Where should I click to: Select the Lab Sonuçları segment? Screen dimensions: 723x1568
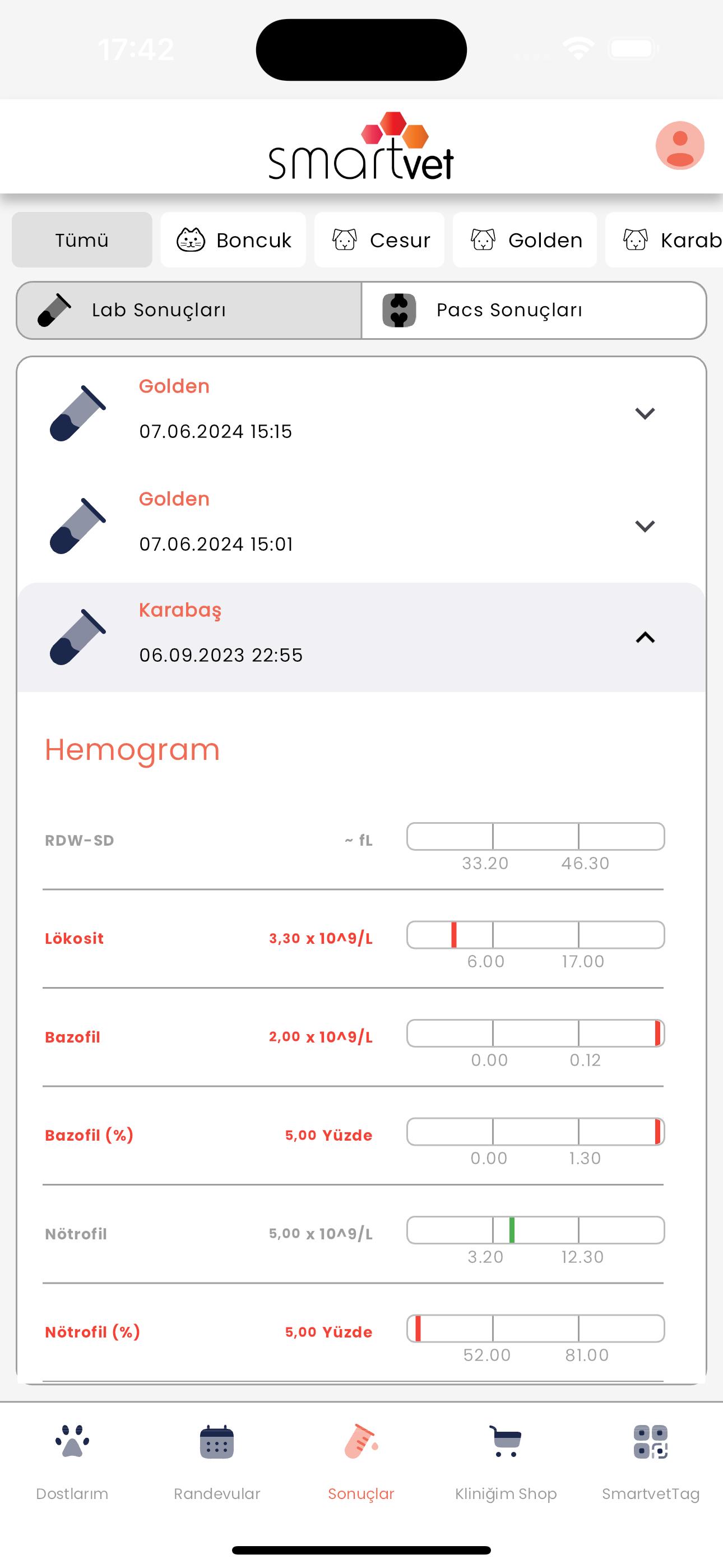(x=189, y=311)
